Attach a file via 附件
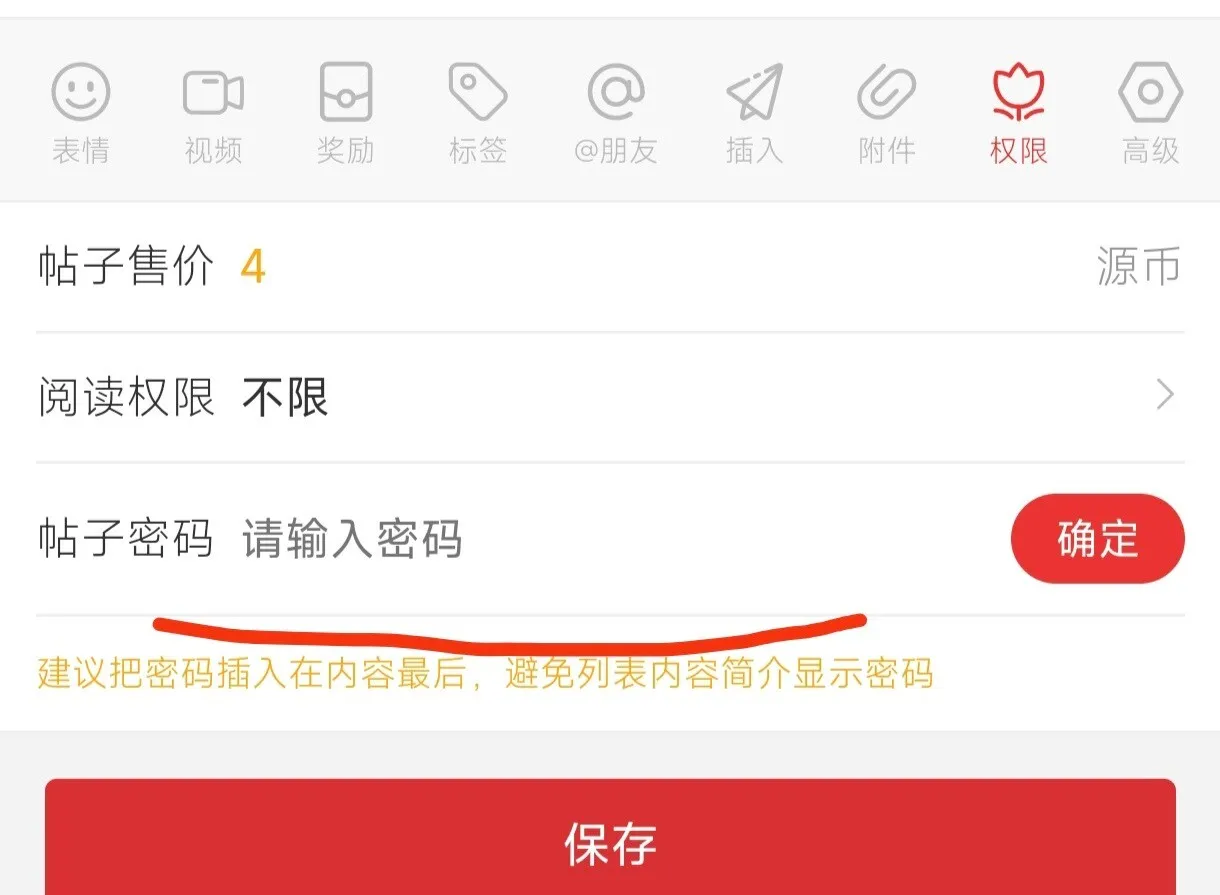This screenshot has width=1220, height=895. coord(886,112)
